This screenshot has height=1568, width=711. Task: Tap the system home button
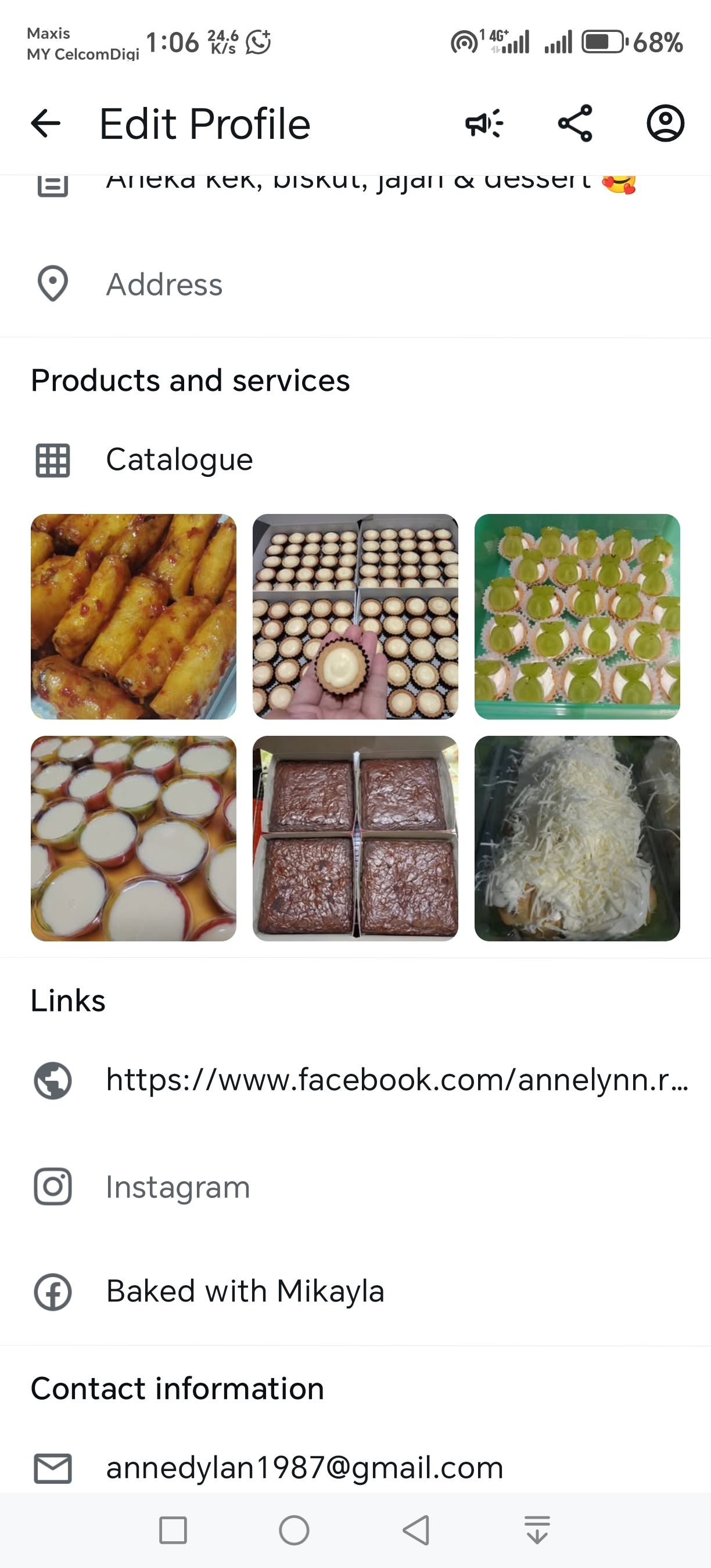[x=294, y=1530]
